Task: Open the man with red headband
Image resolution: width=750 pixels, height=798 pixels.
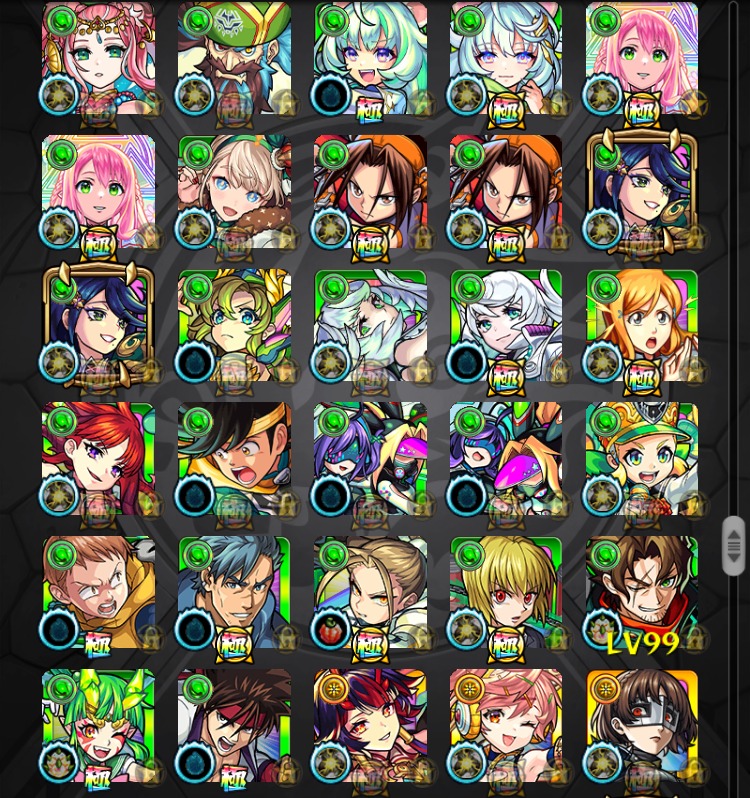Action: pyautogui.click(x=234, y=726)
